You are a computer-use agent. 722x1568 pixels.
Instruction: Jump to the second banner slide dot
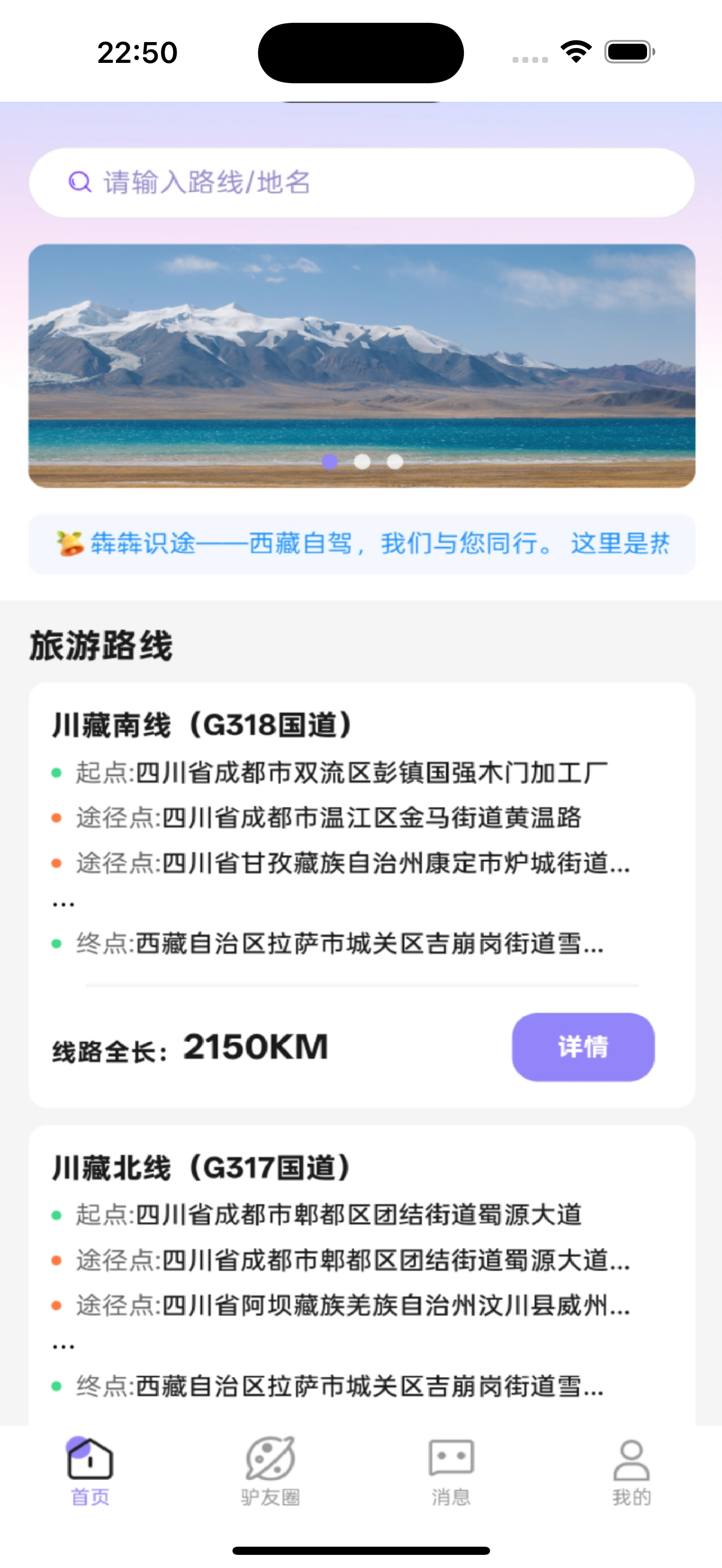point(362,462)
